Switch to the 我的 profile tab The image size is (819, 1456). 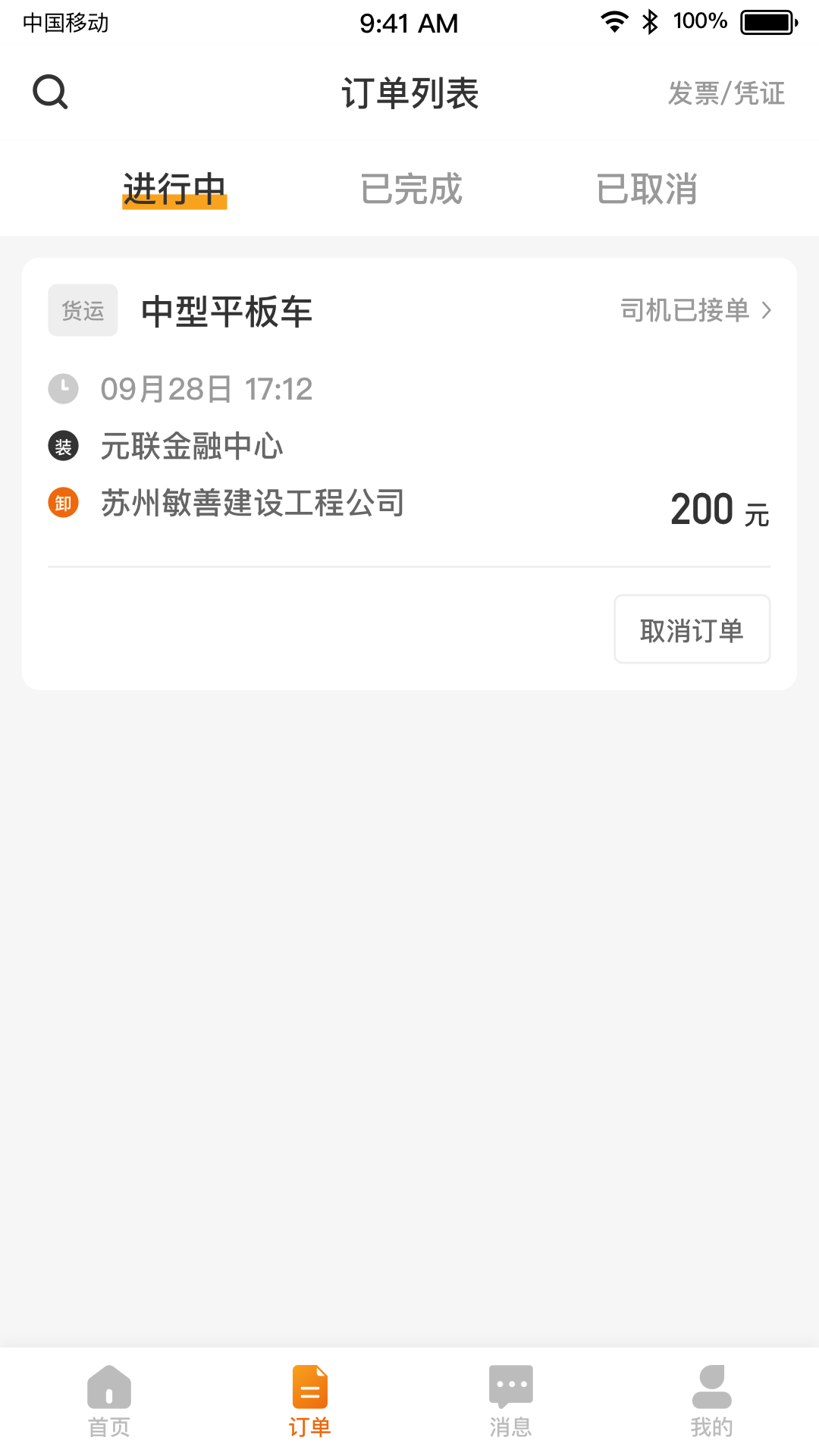(711, 1401)
